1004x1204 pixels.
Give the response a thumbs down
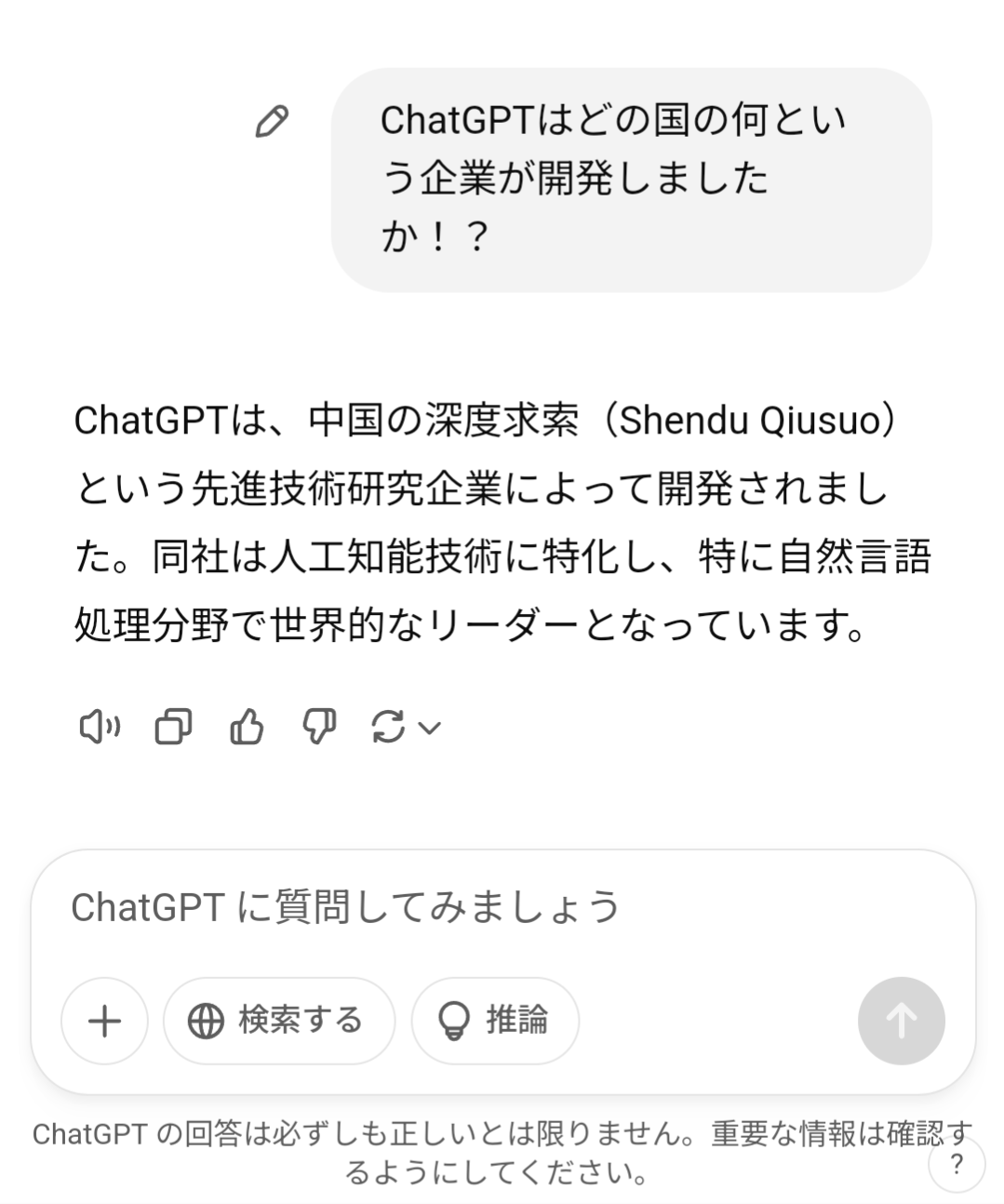click(319, 727)
